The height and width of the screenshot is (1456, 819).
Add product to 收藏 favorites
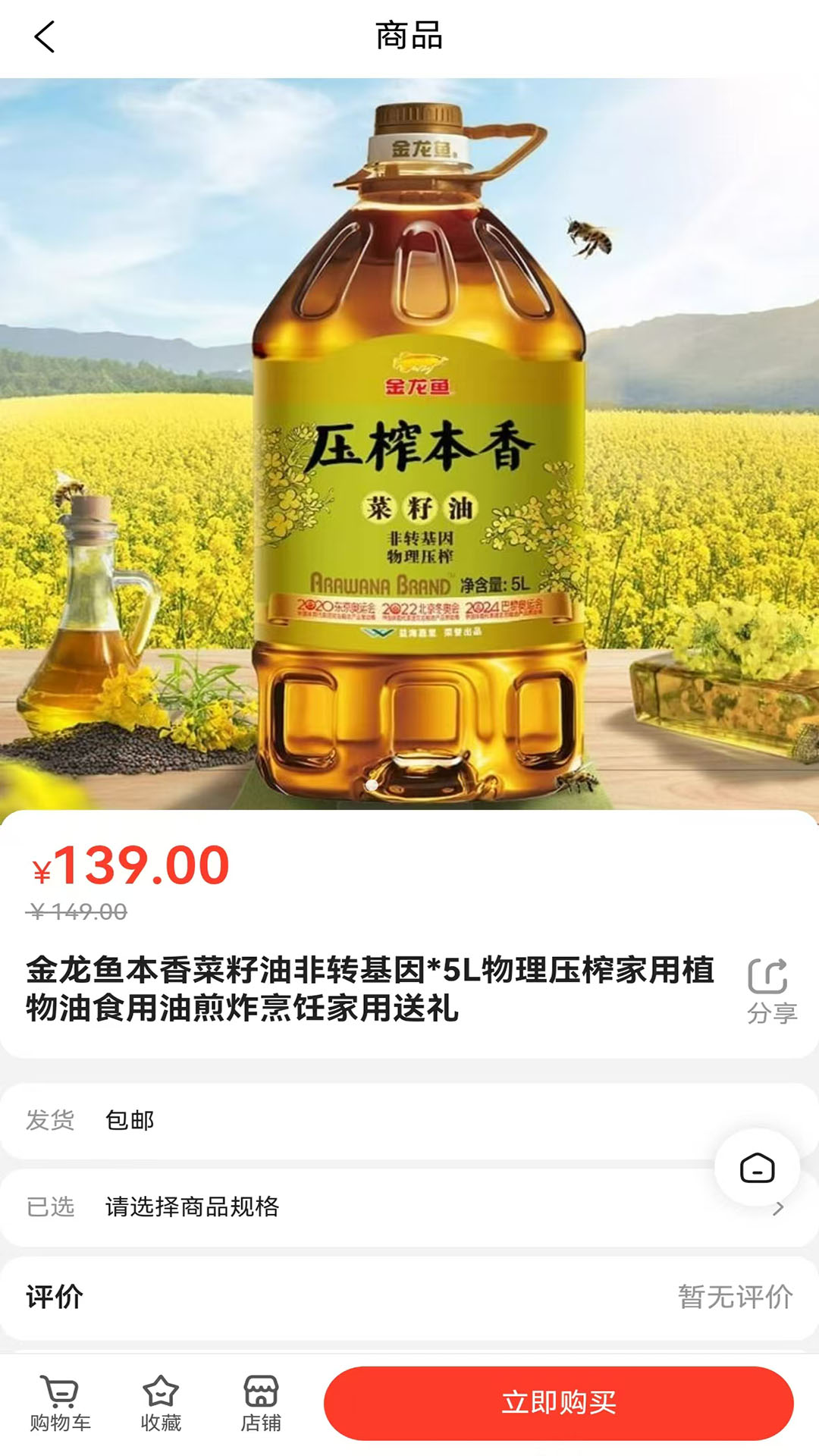tap(161, 1403)
